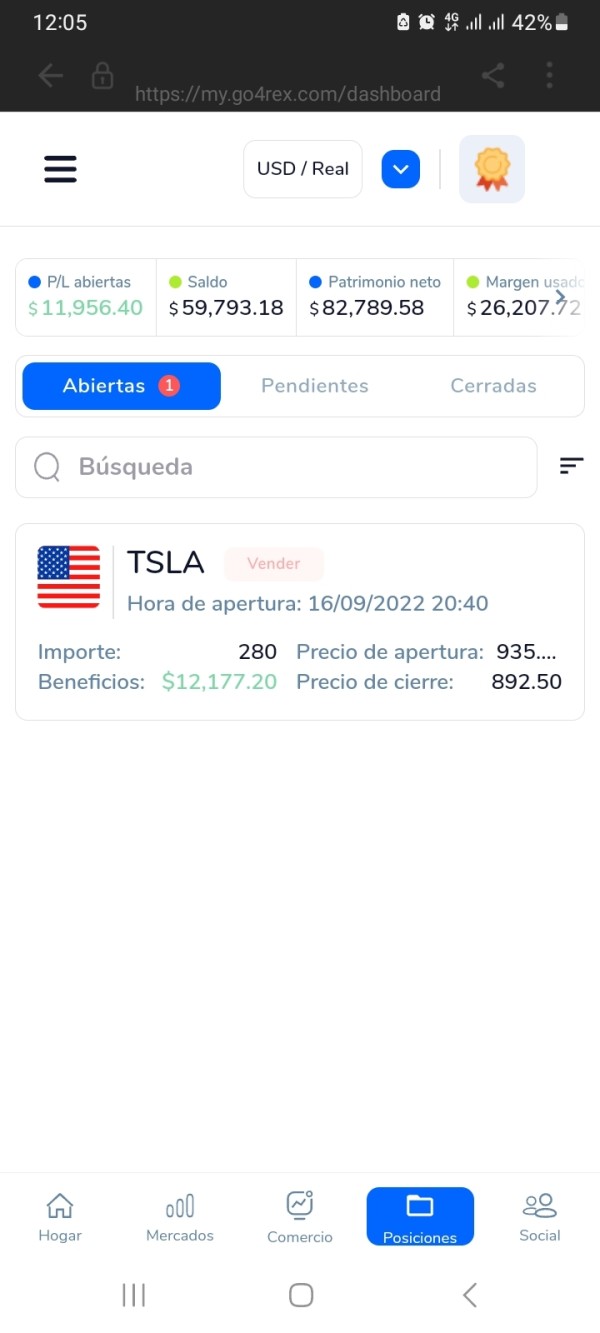Open the TSLA position card
Viewport: 600px width, 1333px height.
(300, 621)
